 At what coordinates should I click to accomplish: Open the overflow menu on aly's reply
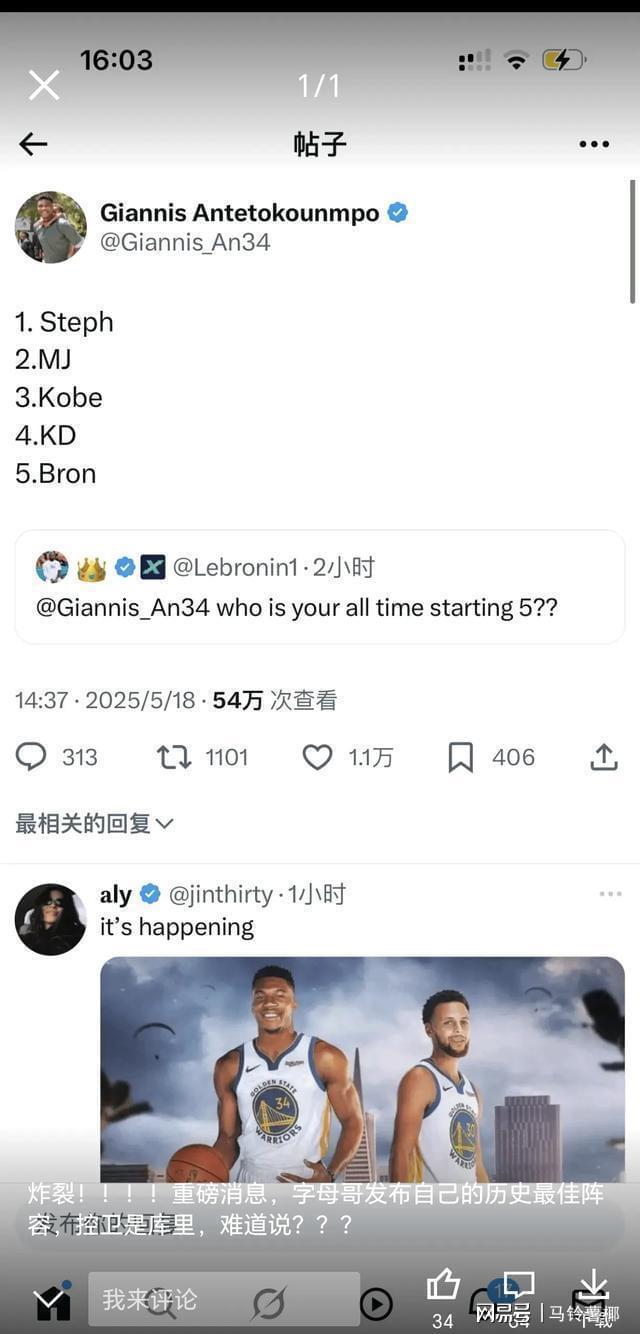[x=610, y=894]
